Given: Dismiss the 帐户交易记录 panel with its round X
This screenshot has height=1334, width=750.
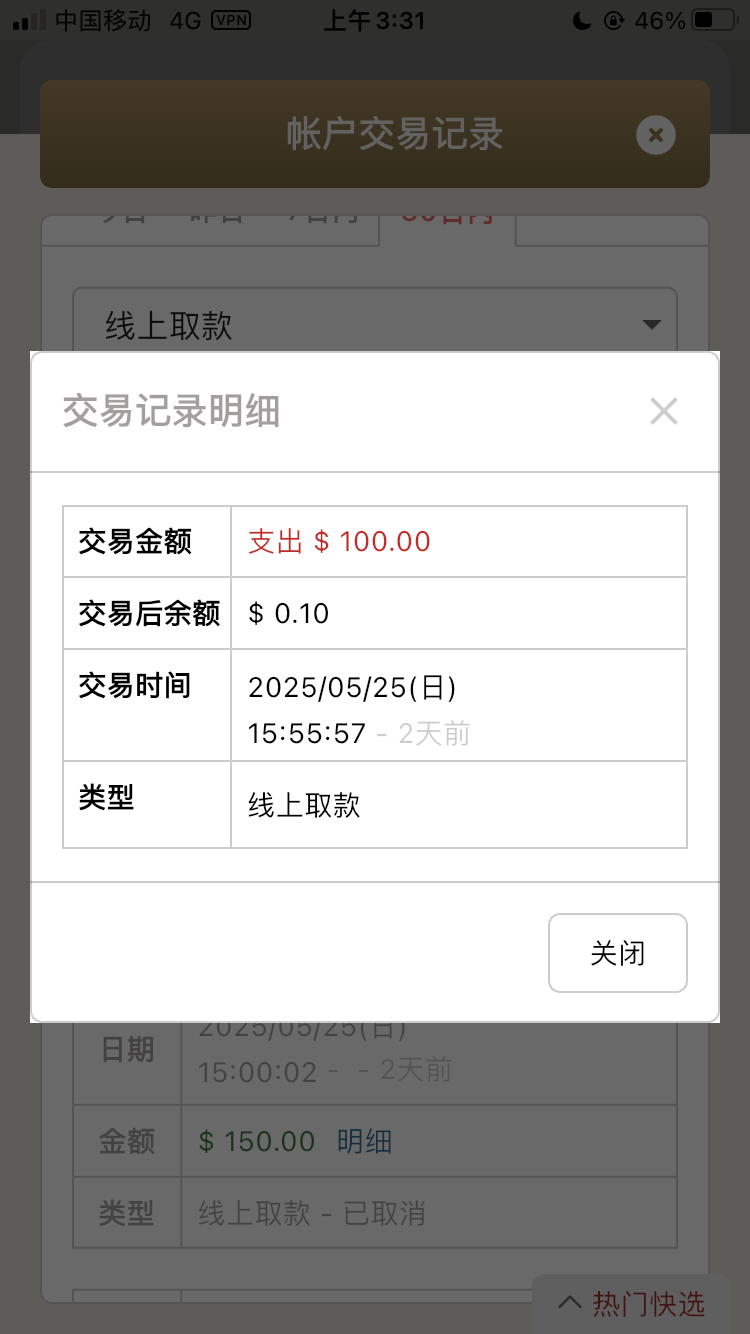Looking at the screenshot, I should pos(656,135).
